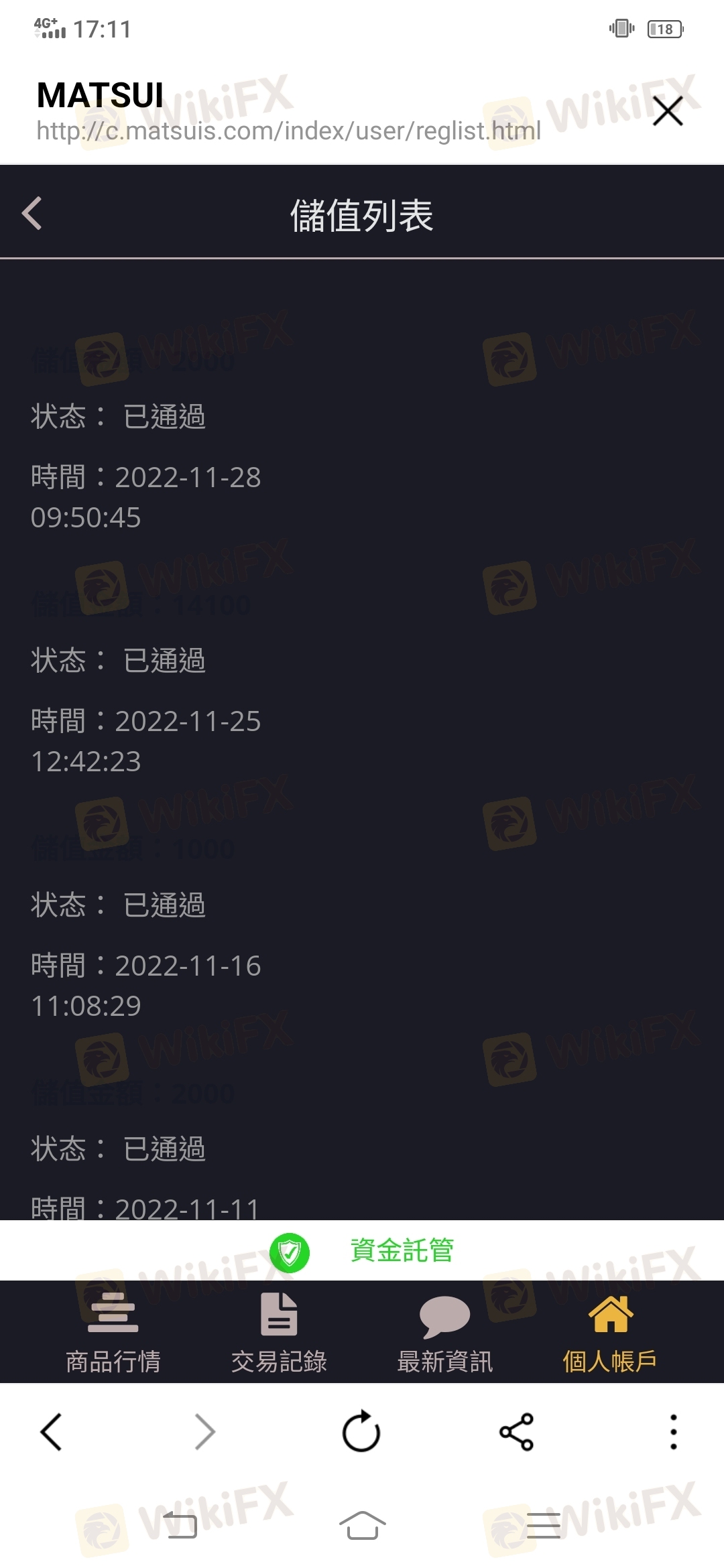Close the MATSUI web page
The width and height of the screenshot is (724, 1568).
(x=668, y=111)
